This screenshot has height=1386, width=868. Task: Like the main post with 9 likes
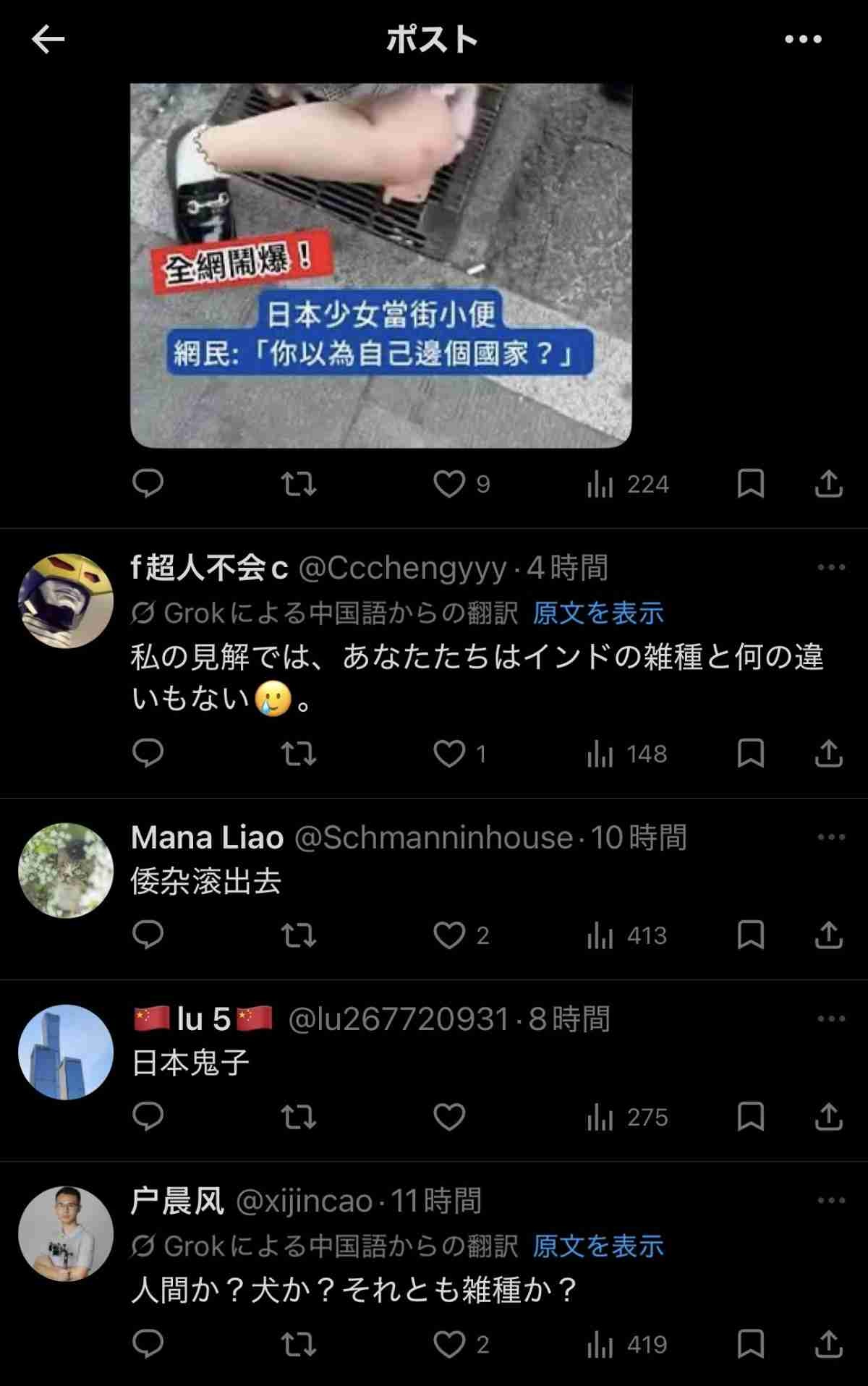449,484
